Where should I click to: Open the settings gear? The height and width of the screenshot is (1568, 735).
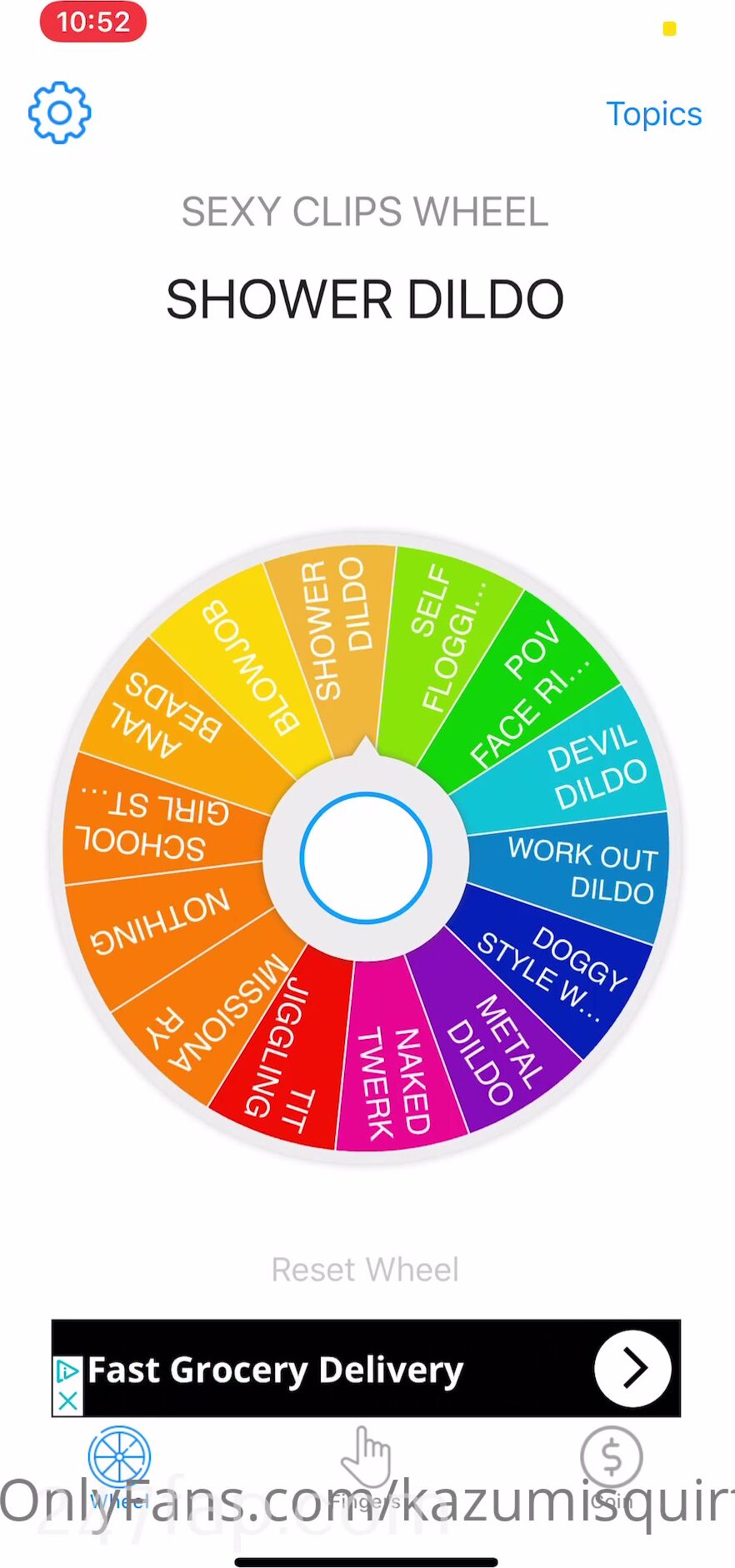(59, 112)
